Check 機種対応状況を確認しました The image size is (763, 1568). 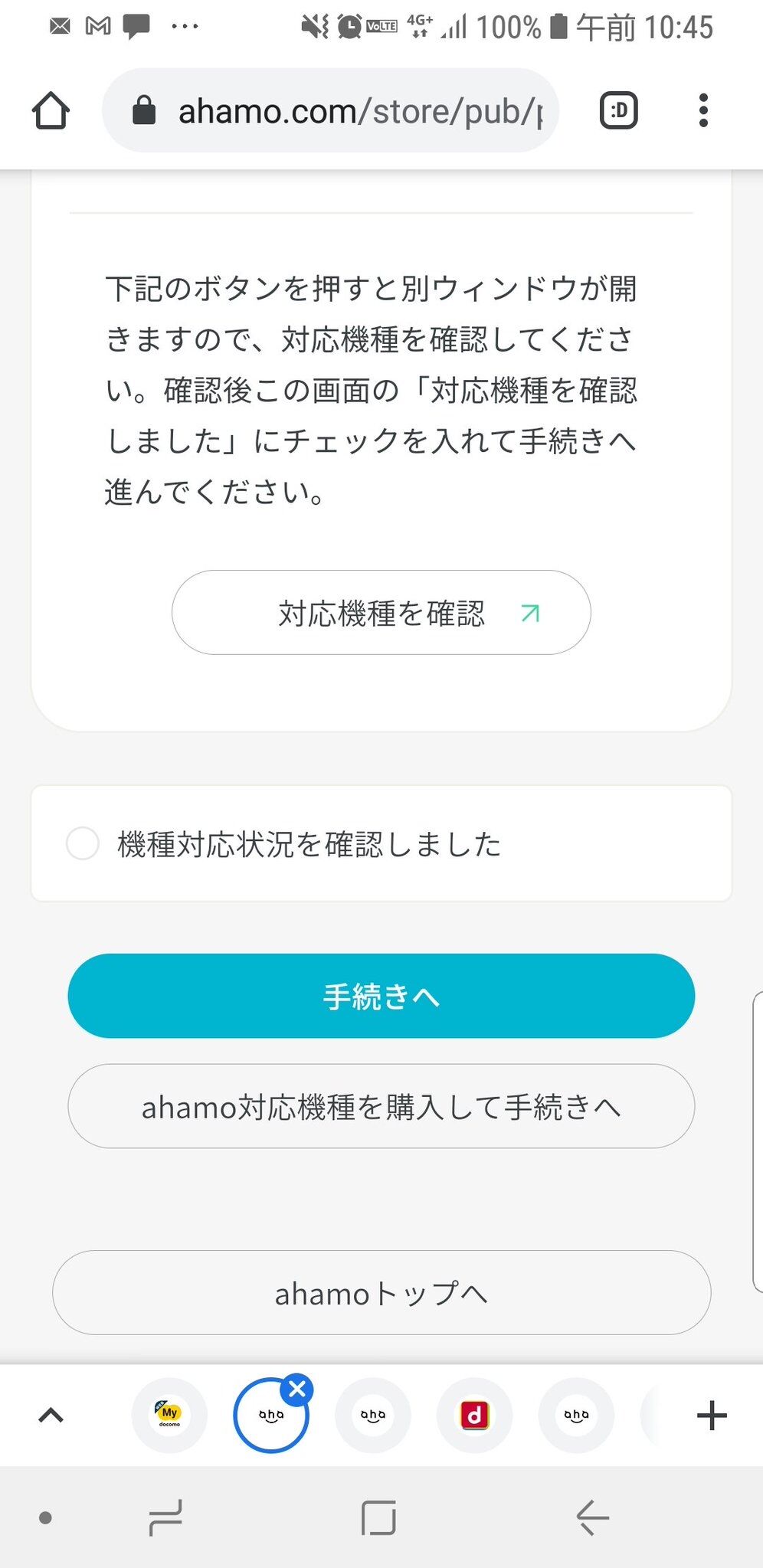coord(83,843)
